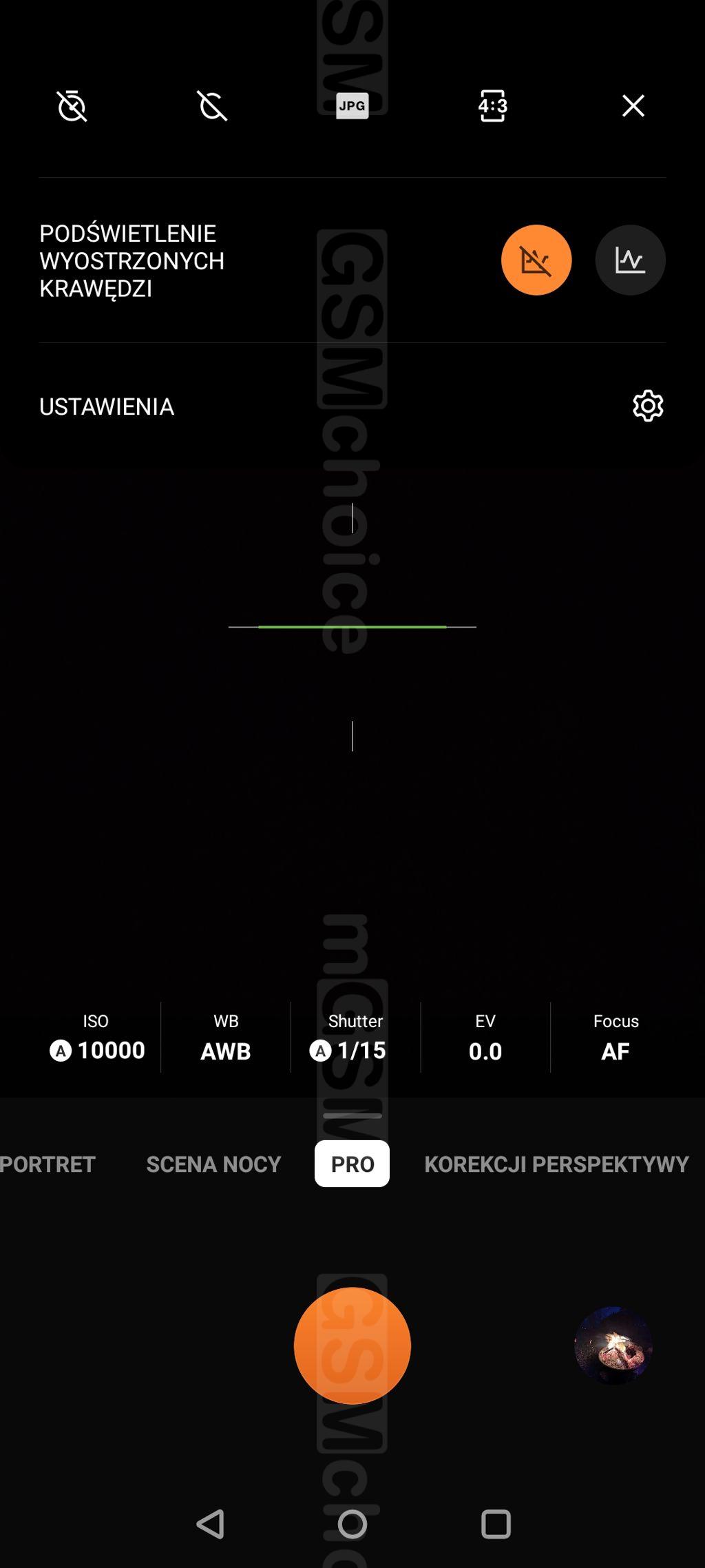The image size is (705, 1568).
Task: Take a photo with the orange shutter
Action: coord(352,1345)
